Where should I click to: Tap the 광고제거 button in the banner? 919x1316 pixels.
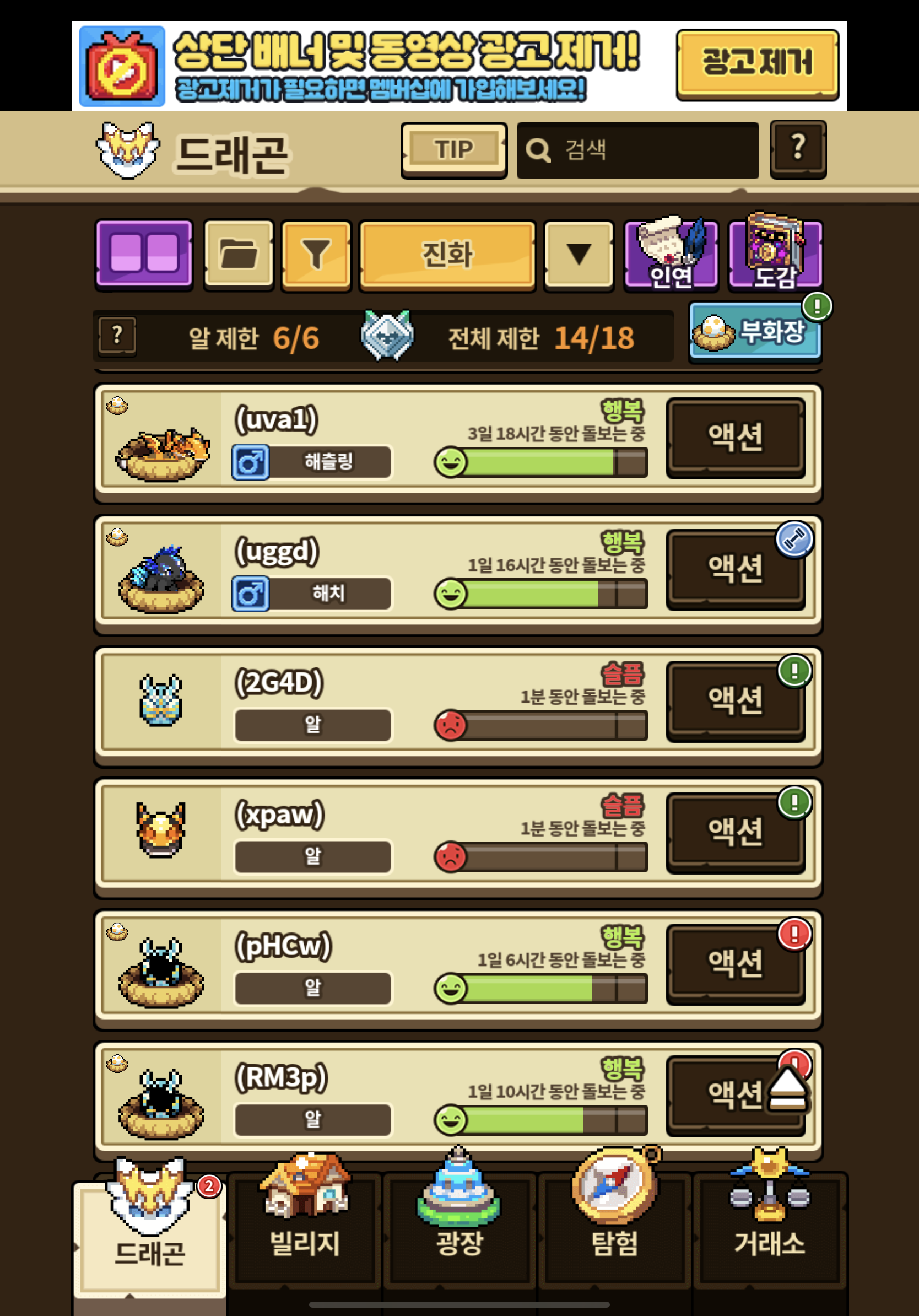[757, 64]
